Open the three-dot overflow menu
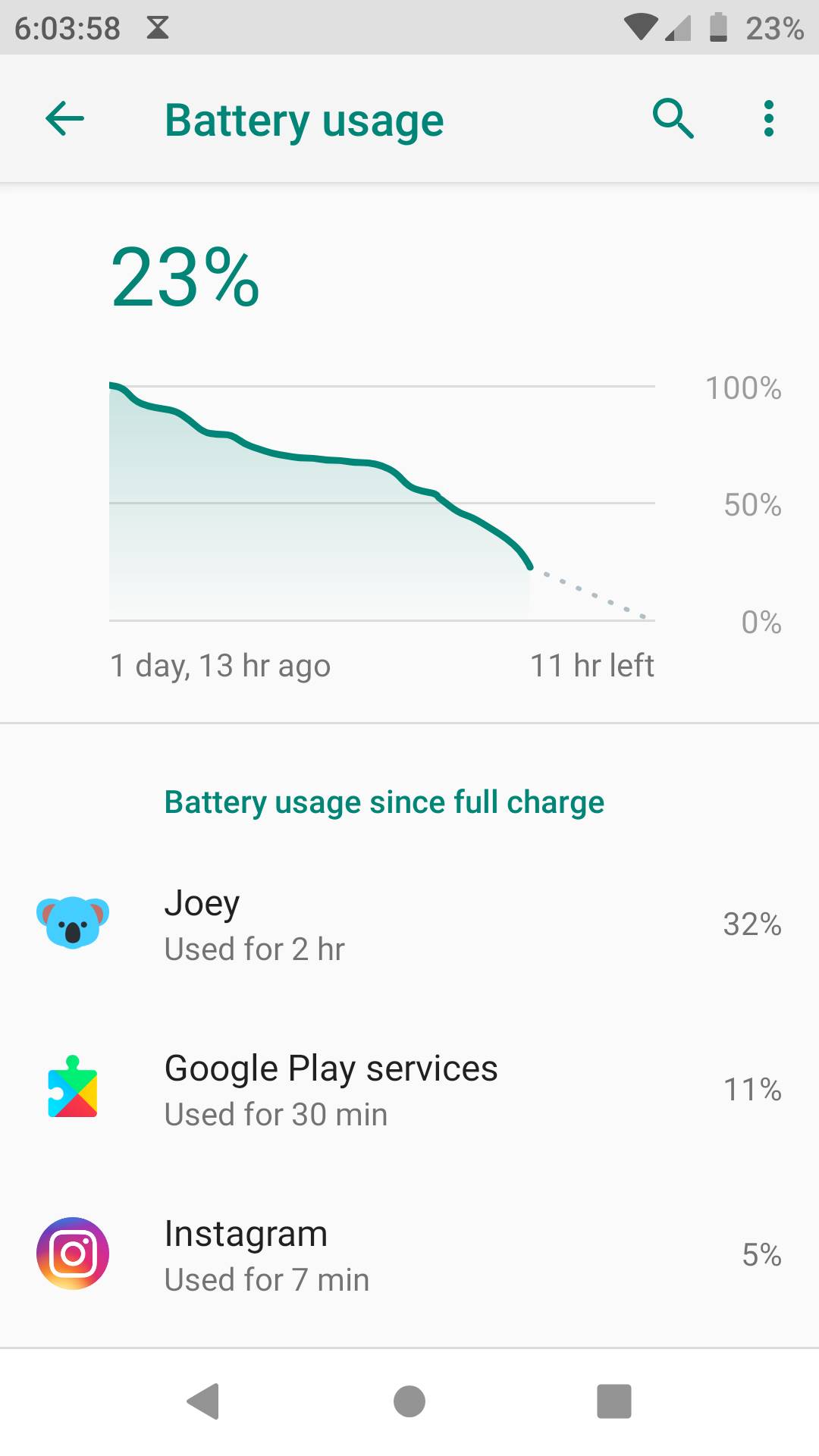Viewport: 819px width, 1456px height. [767, 118]
